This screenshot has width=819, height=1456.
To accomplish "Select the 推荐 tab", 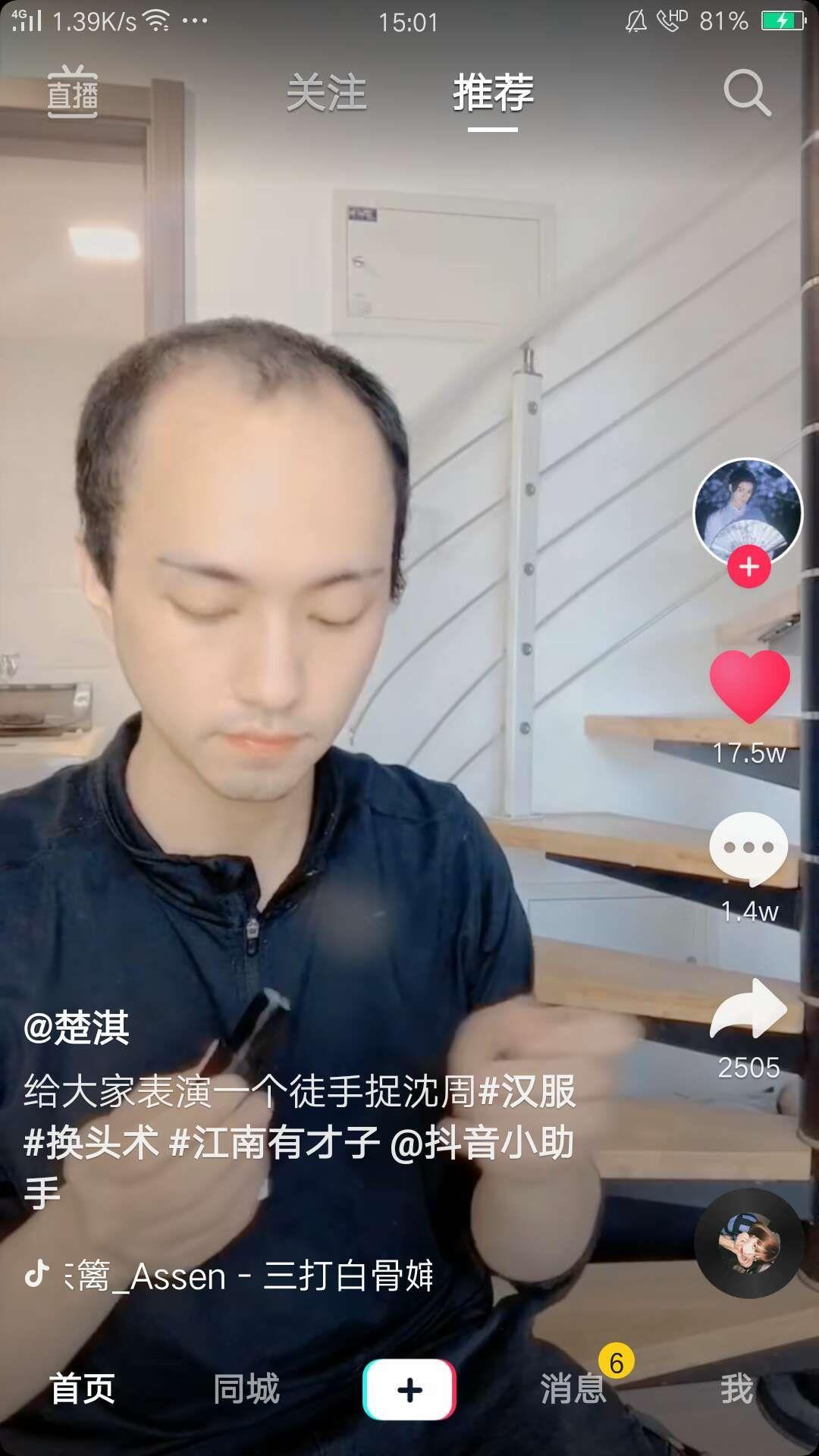I will pyautogui.click(x=493, y=93).
